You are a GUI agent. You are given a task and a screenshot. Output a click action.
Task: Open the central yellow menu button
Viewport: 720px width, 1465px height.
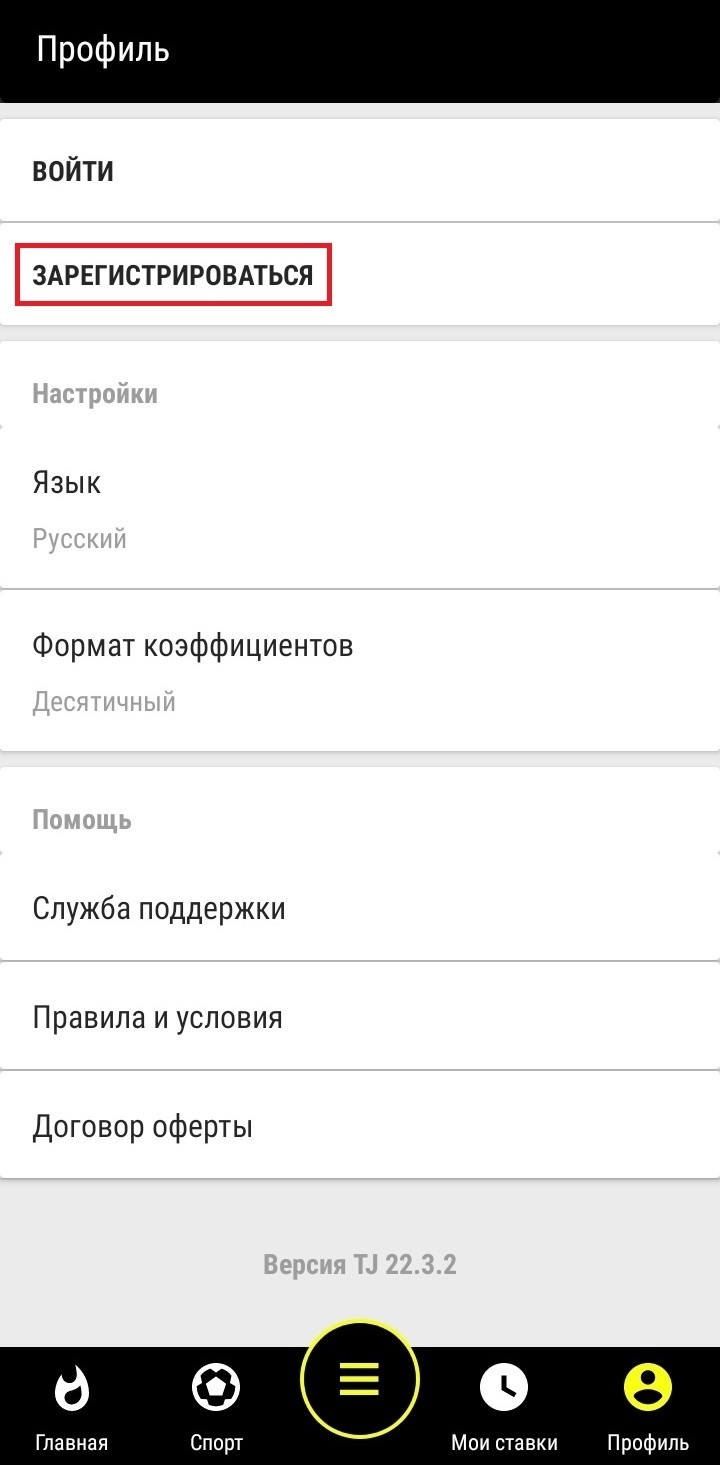coord(360,1380)
